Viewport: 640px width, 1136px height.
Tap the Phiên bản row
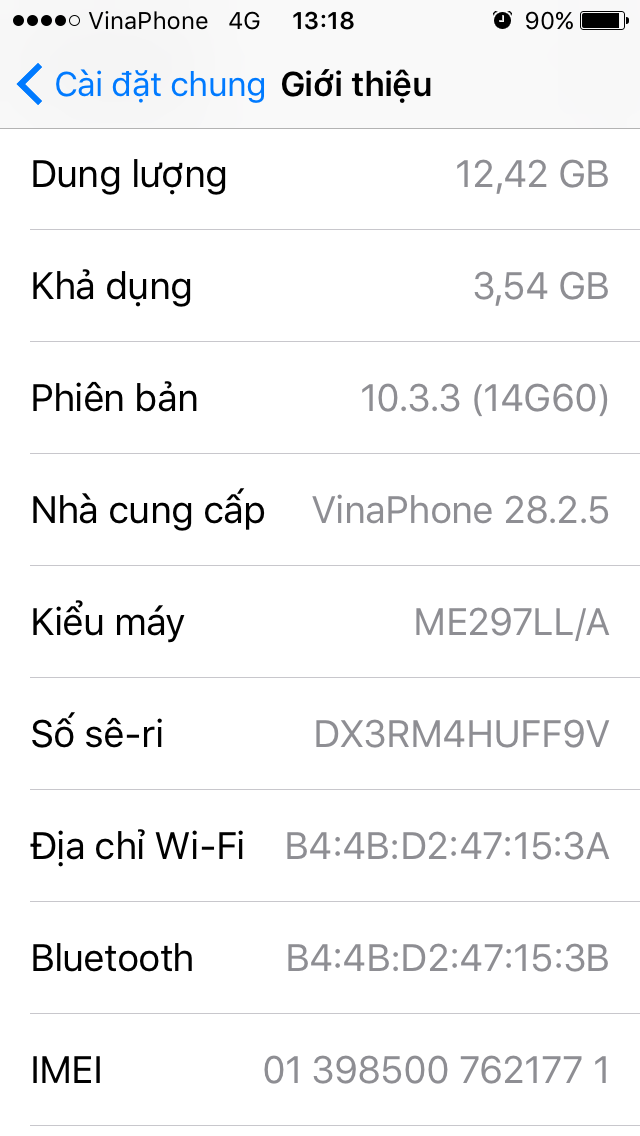click(320, 398)
